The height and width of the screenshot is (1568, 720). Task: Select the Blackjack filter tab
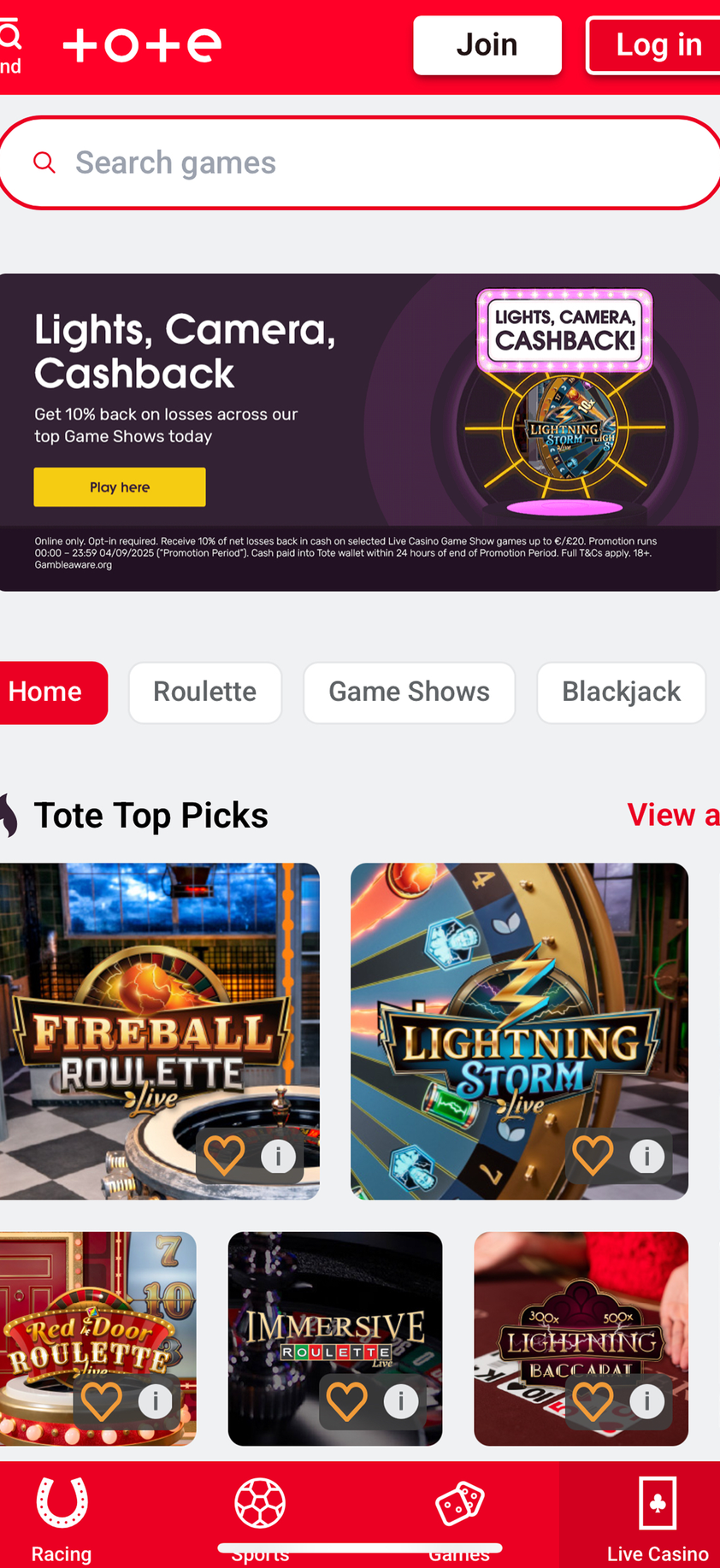coord(621,693)
